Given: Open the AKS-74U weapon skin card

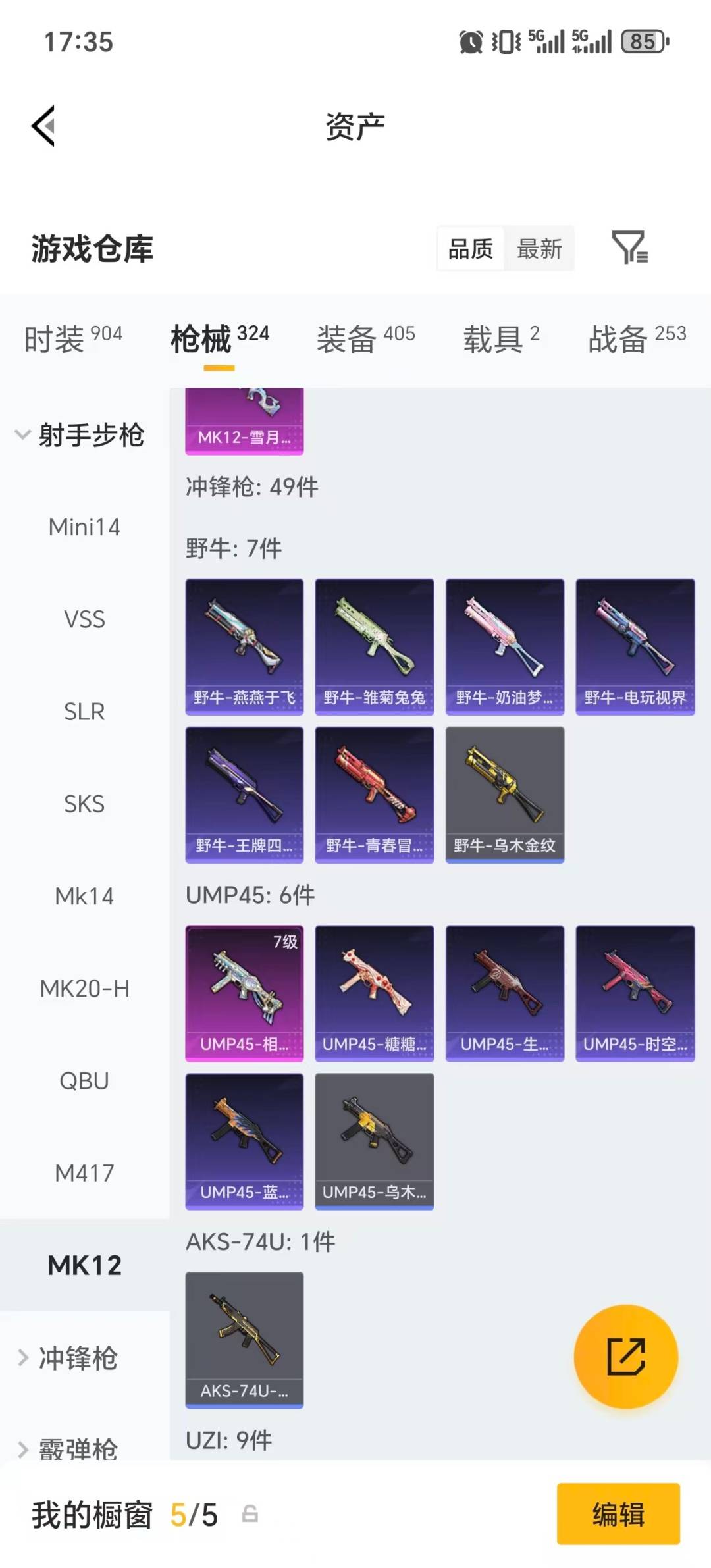Looking at the screenshot, I should click(244, 1340).
